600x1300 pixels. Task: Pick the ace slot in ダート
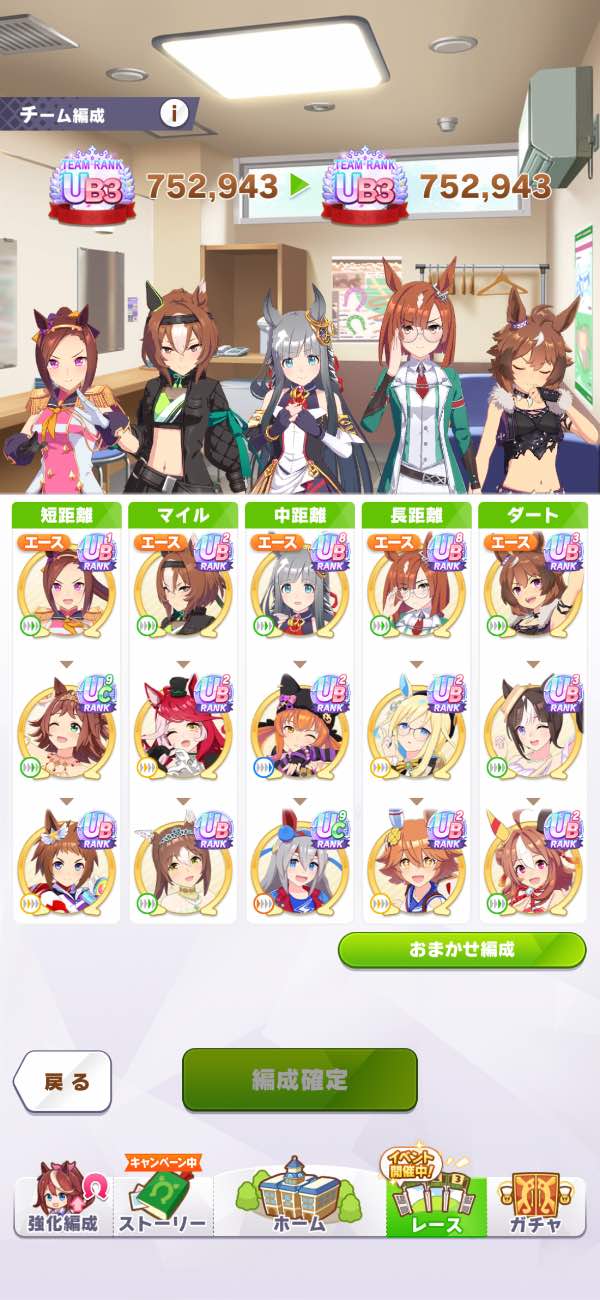[x=532, y=586]
